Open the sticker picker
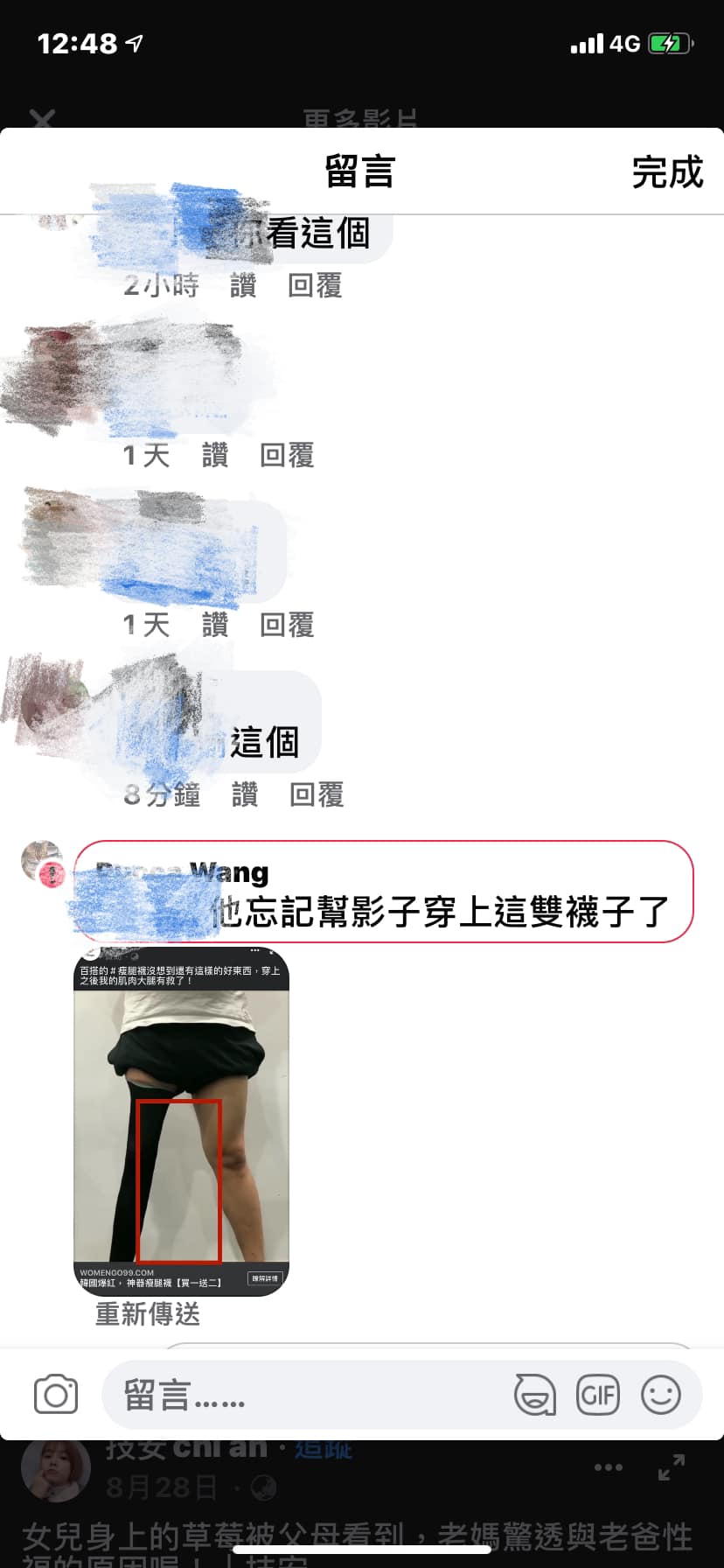The width and height of the screenshot is (724, 1568). 534,1395
